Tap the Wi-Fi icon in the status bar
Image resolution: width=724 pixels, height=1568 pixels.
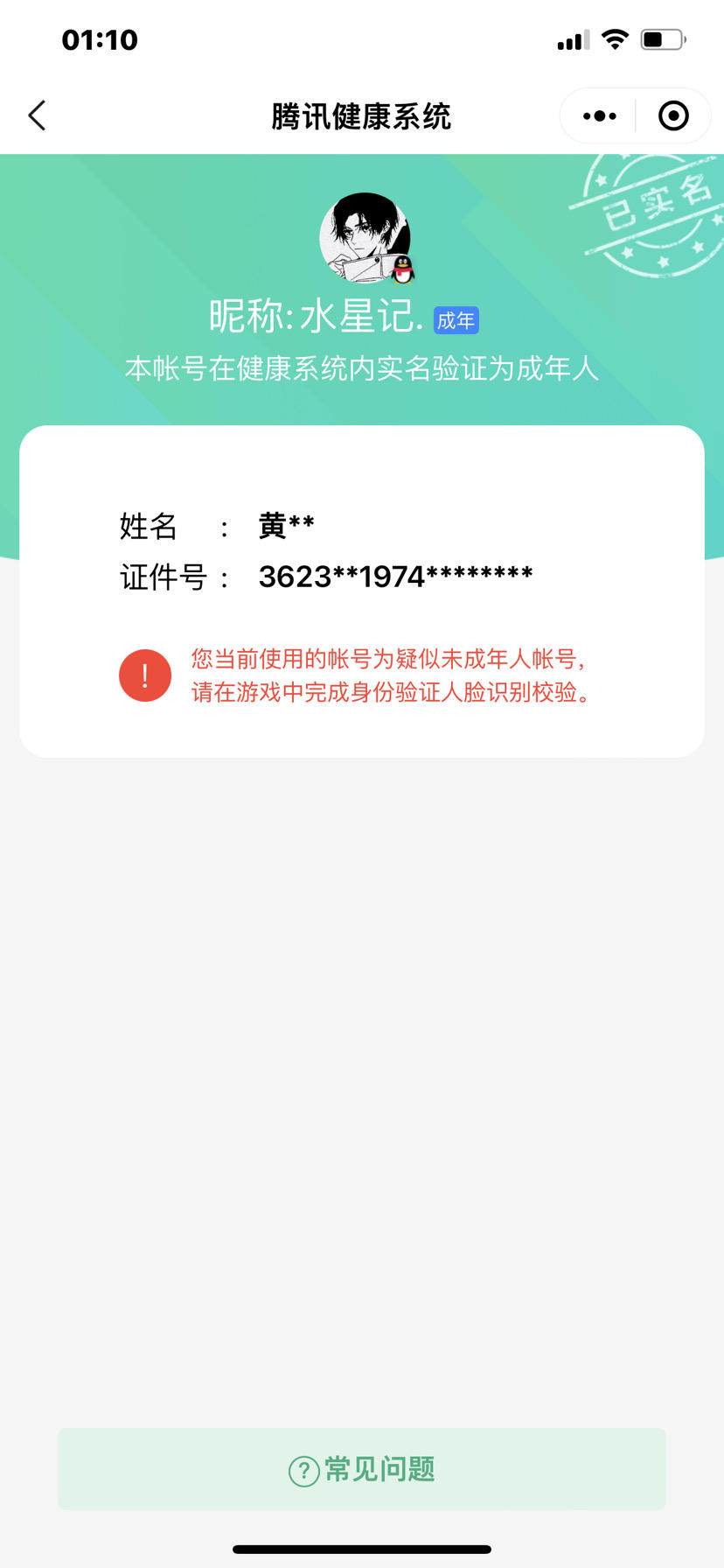tap(614, 39)
